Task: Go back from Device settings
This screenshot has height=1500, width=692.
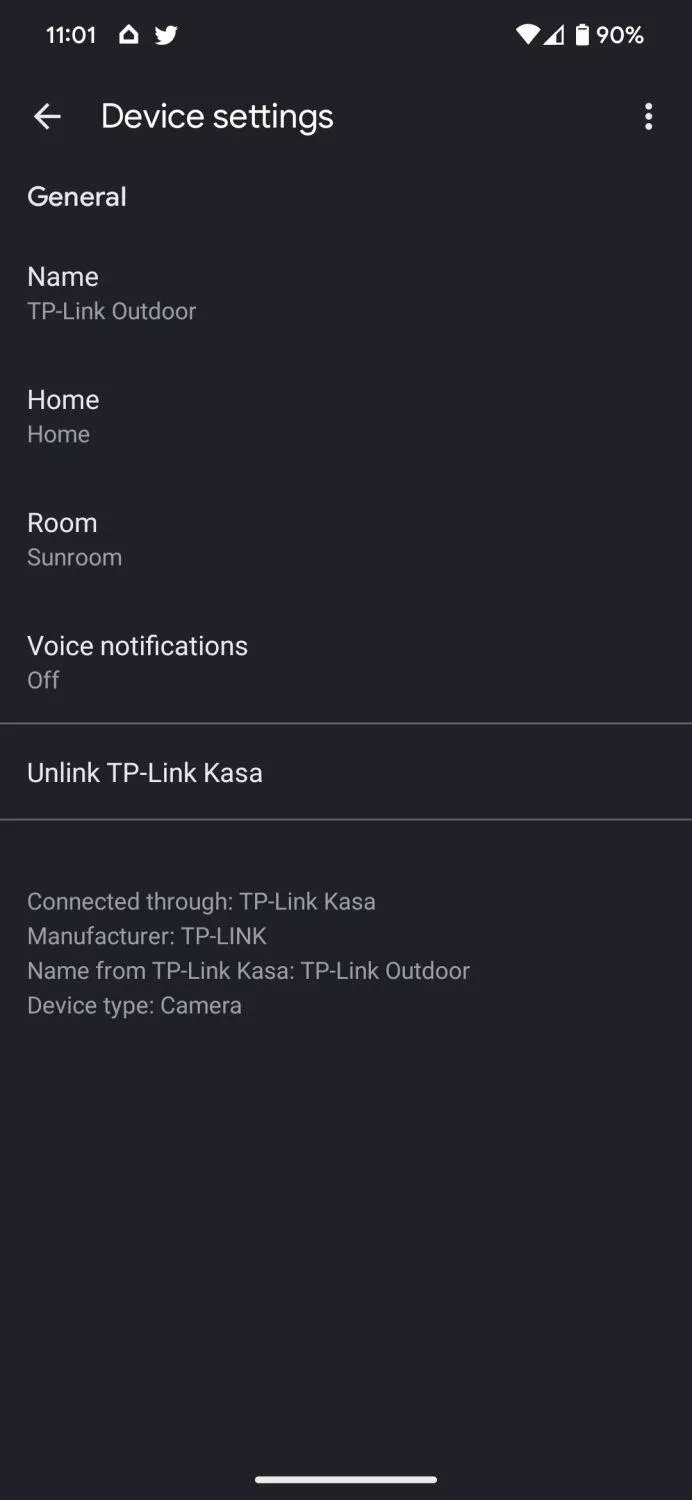Action: click(47, 117)
